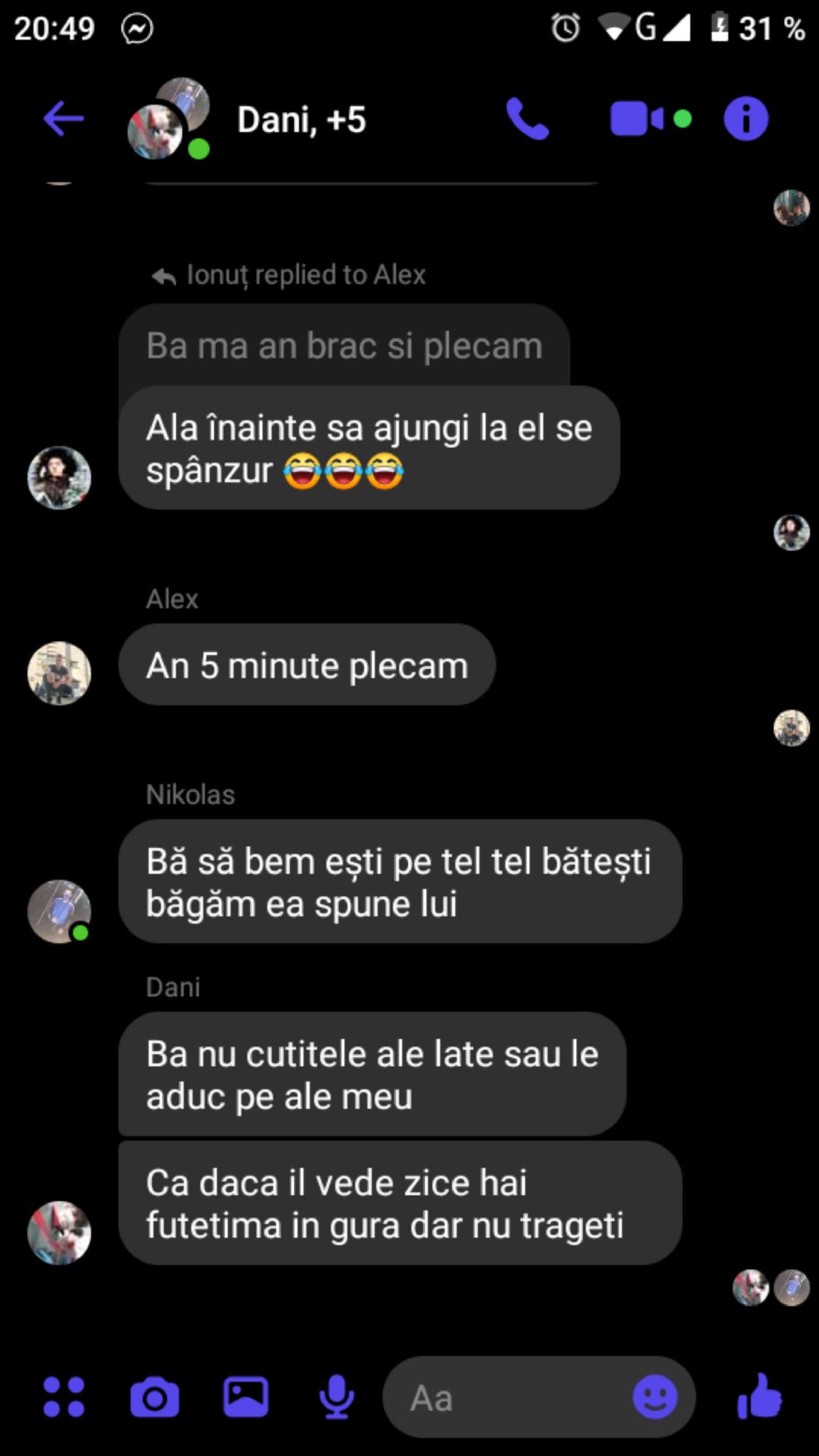The image size is (819, 1456).
Task: Start a voice call with the group
Action: tap(527, 119)
